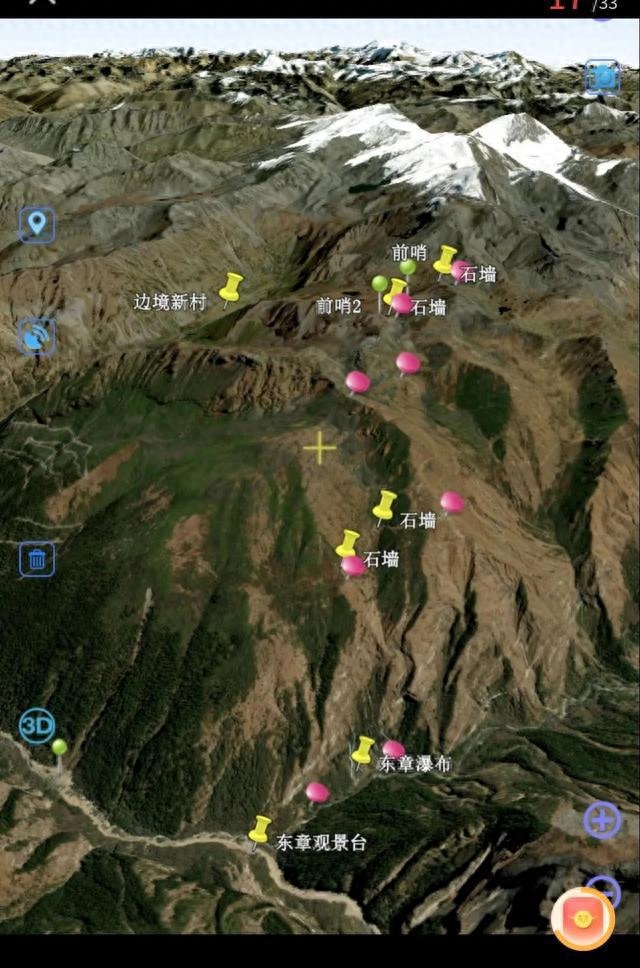Image resolution: width=640 pixels, height=968 pixels.
Task: Select the 东章观景台 pin
Action: pyautogui.click(x=260, y=830)
